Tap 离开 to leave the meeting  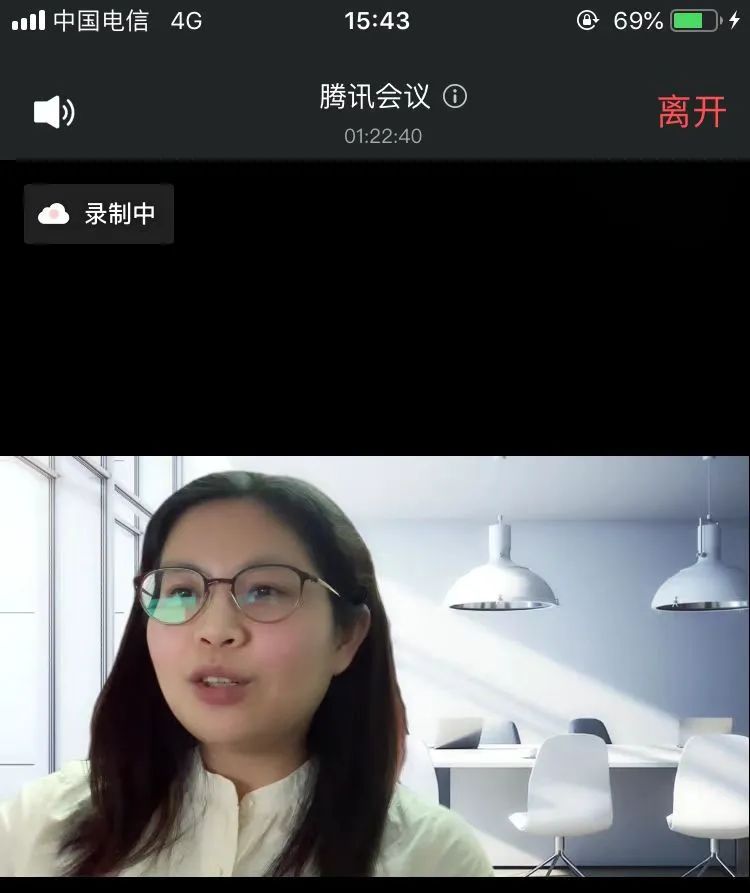(692, 112)
